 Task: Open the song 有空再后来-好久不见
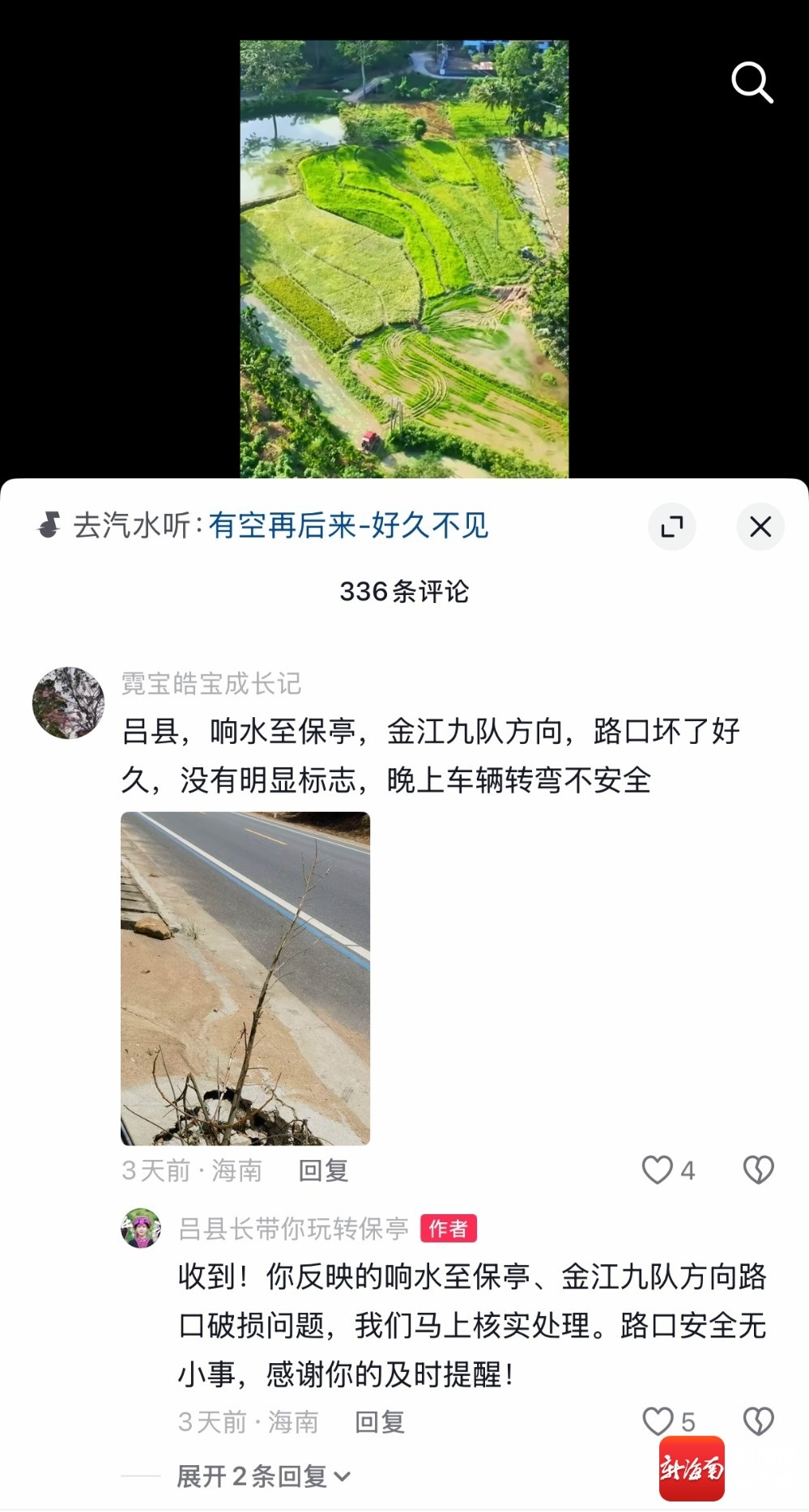(348, 526)
